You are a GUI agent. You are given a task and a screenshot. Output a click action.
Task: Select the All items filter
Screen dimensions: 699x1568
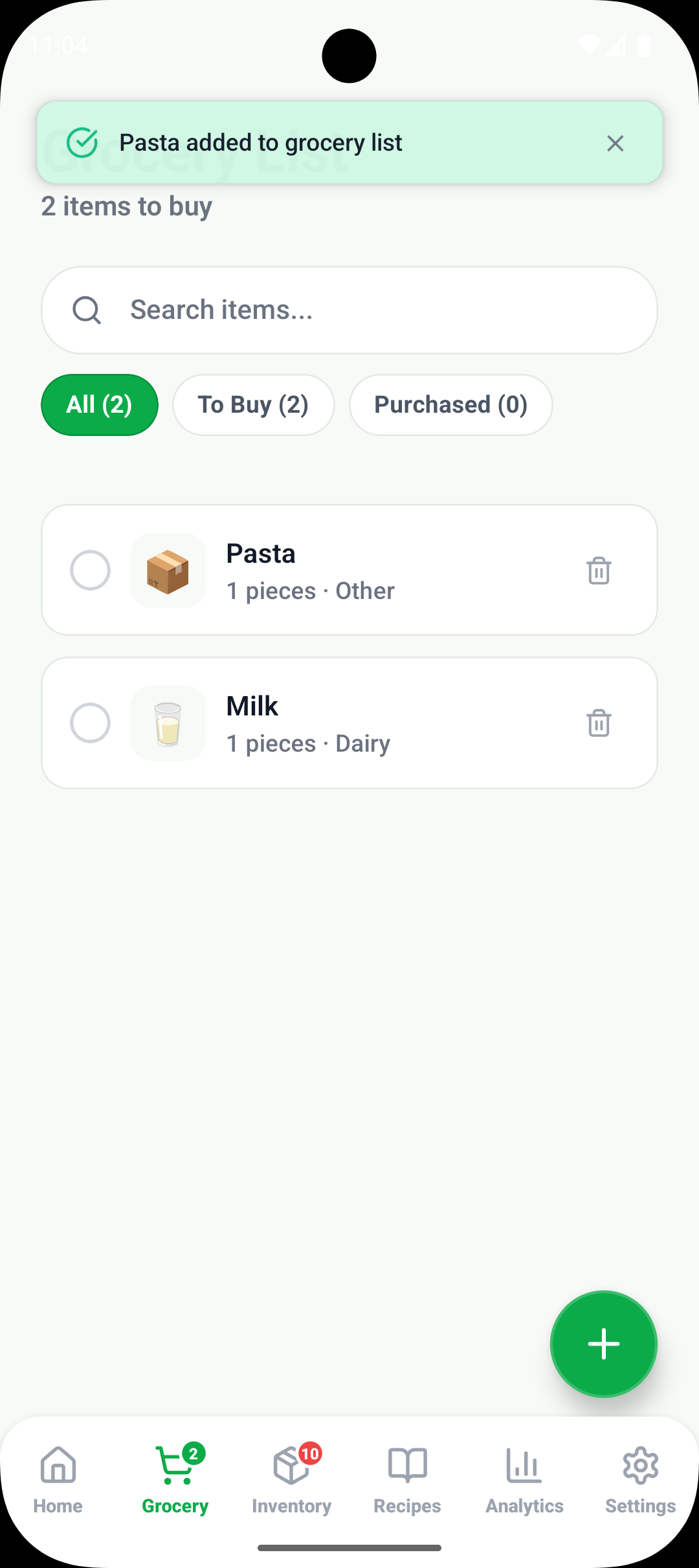click(99, 405)
